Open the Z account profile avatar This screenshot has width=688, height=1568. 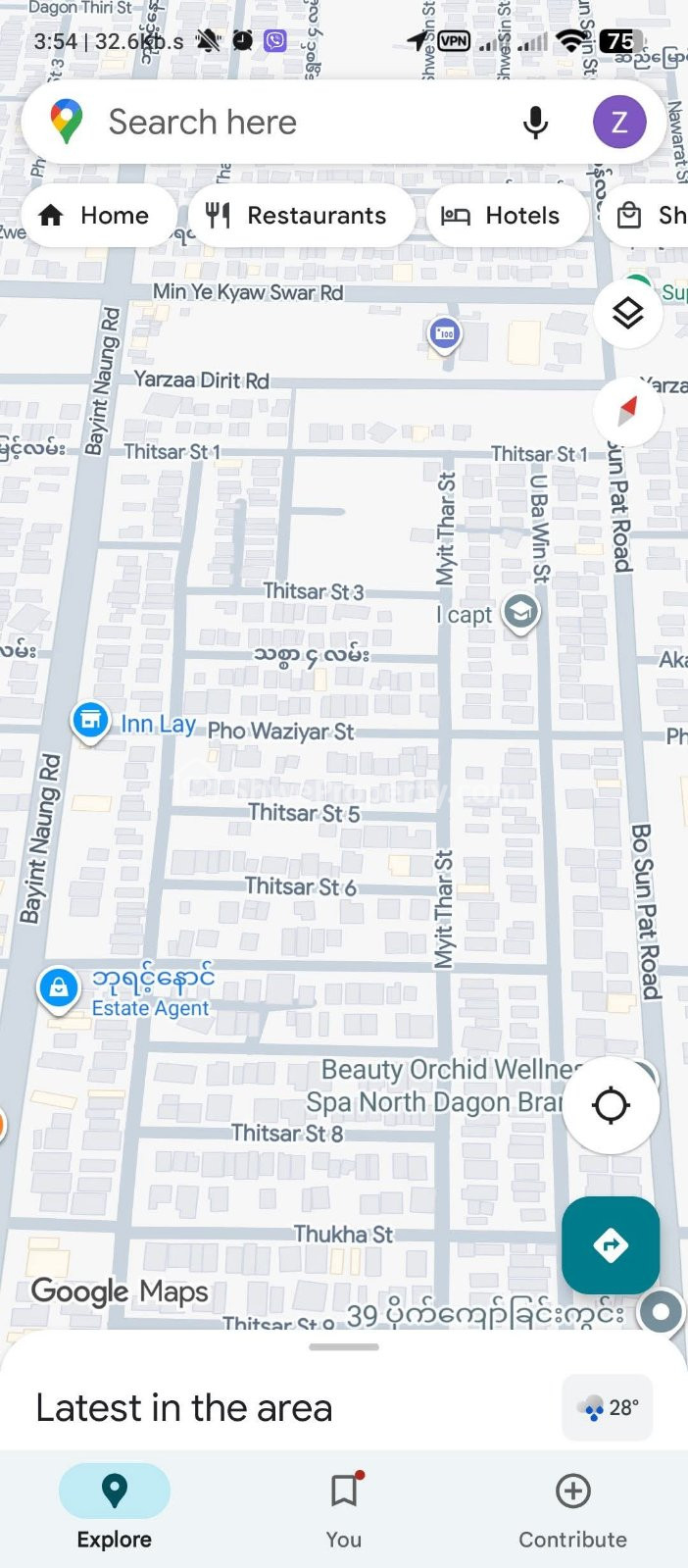click(x=619, y=123)
